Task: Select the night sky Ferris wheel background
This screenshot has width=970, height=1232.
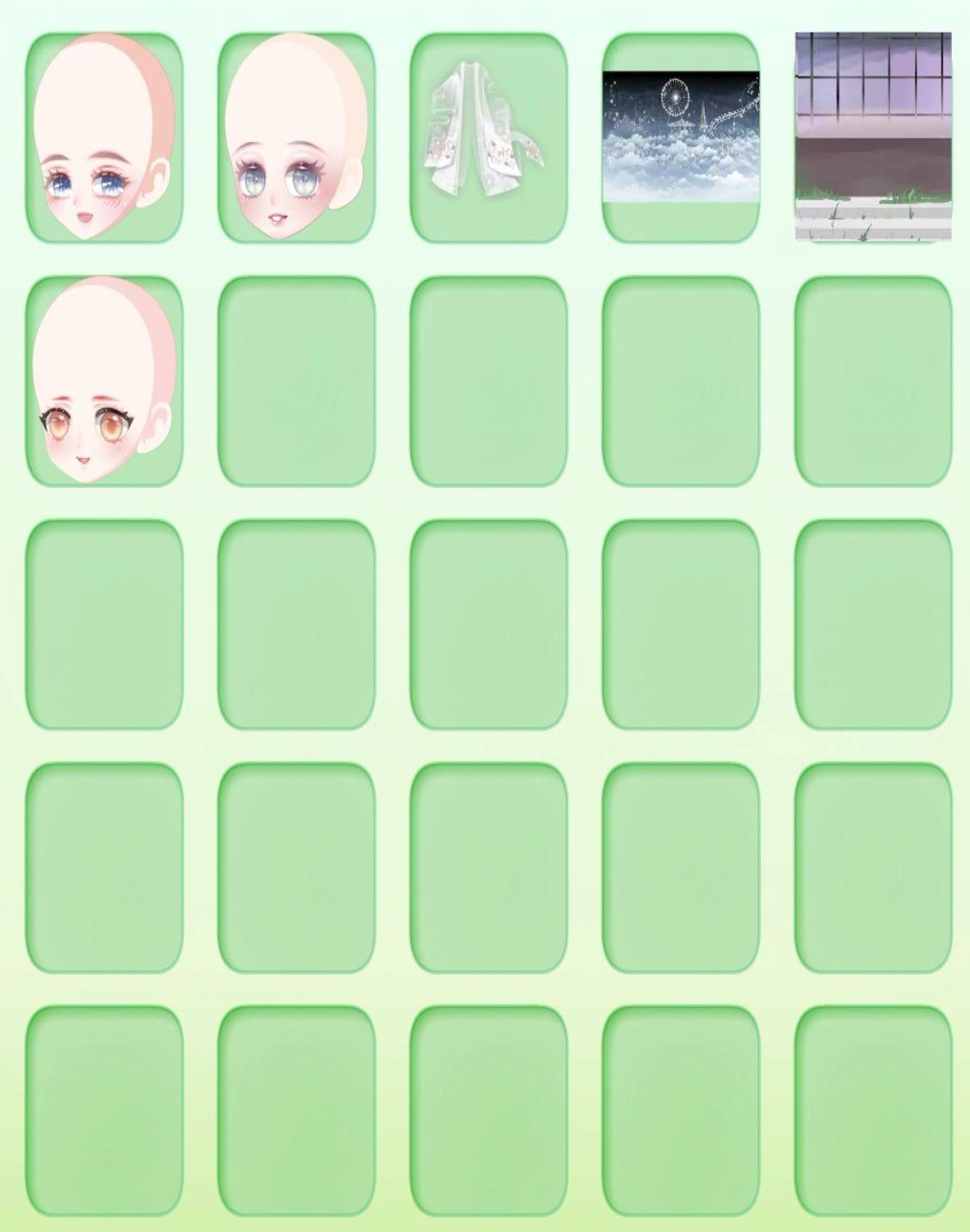Action: point(681,138)
